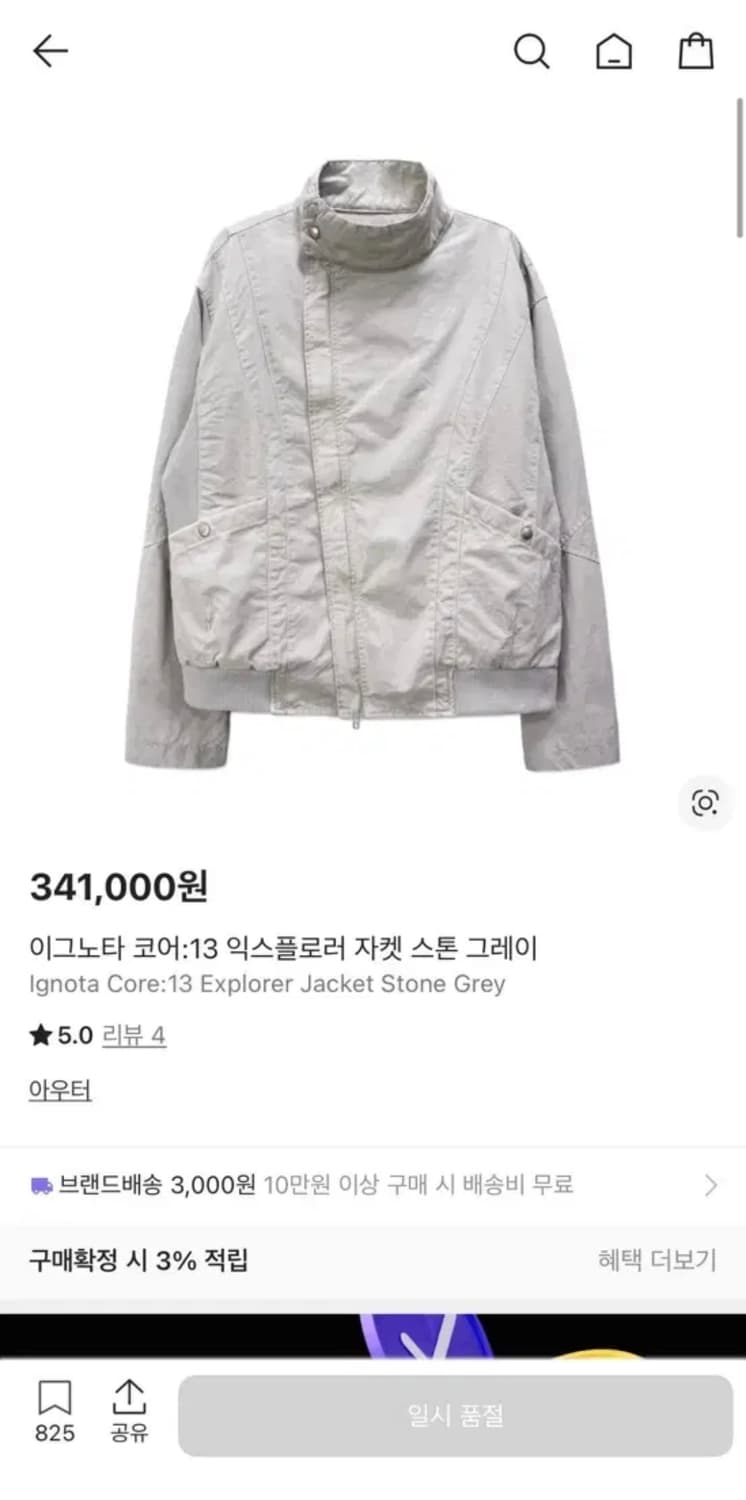The width and height of the screenshot is (746, 1500).
Task: Tap the delivery truck icon next to 브랜드배송
Action: coord(42,1183)
